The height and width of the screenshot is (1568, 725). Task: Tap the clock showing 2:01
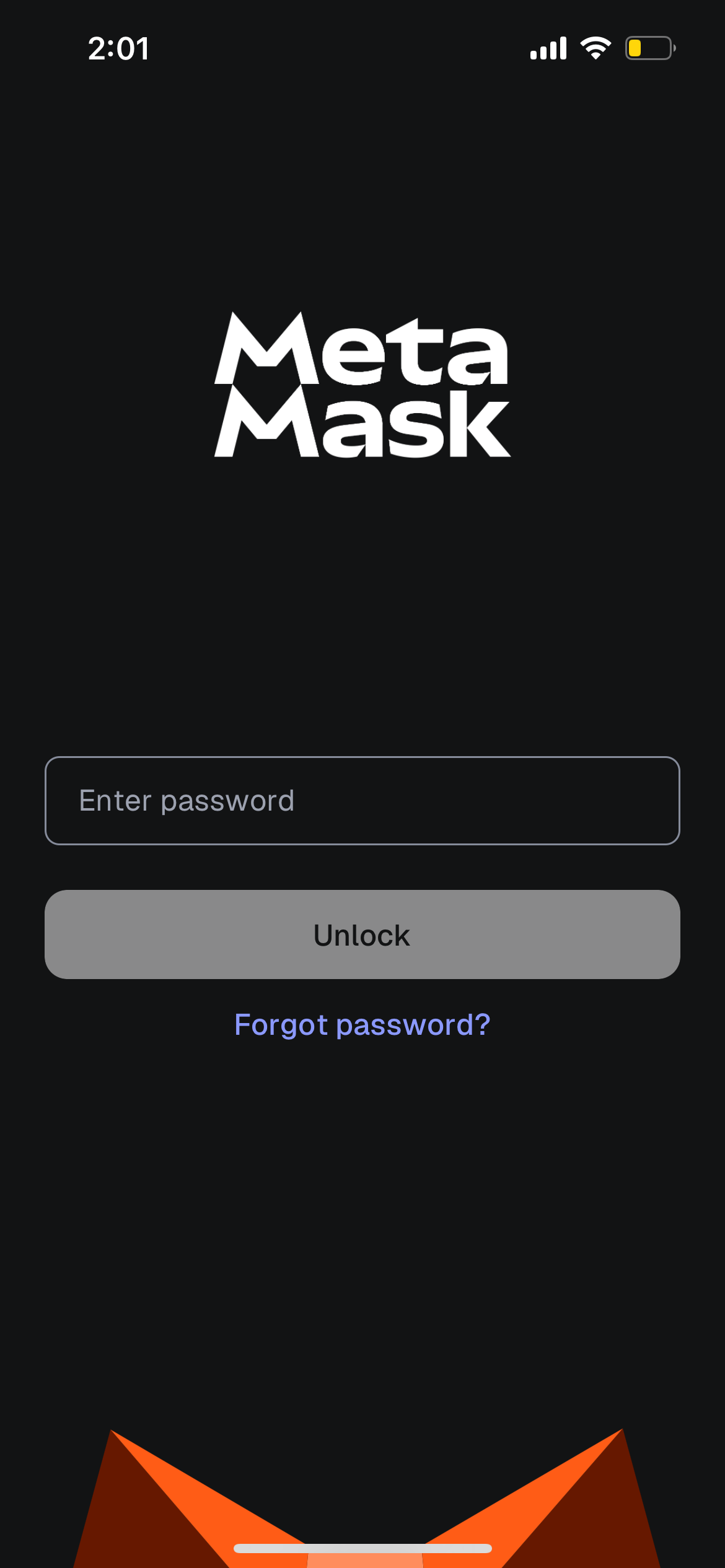[118, 48]
